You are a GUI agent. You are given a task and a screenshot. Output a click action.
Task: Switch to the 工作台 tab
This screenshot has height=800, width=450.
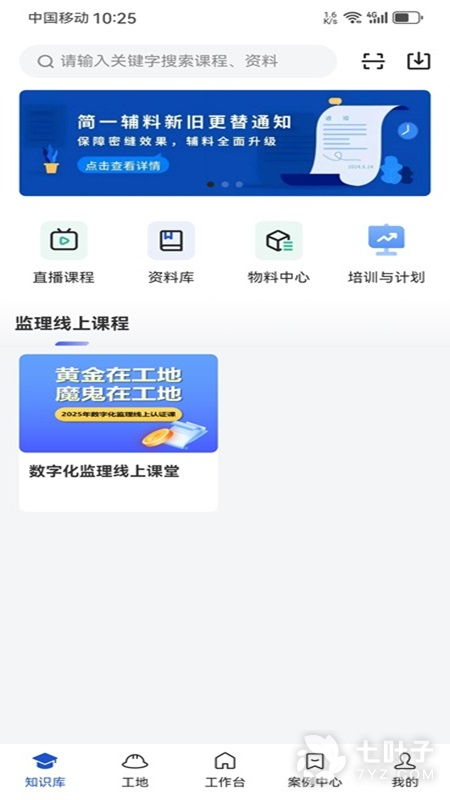(x=225, y=770)
